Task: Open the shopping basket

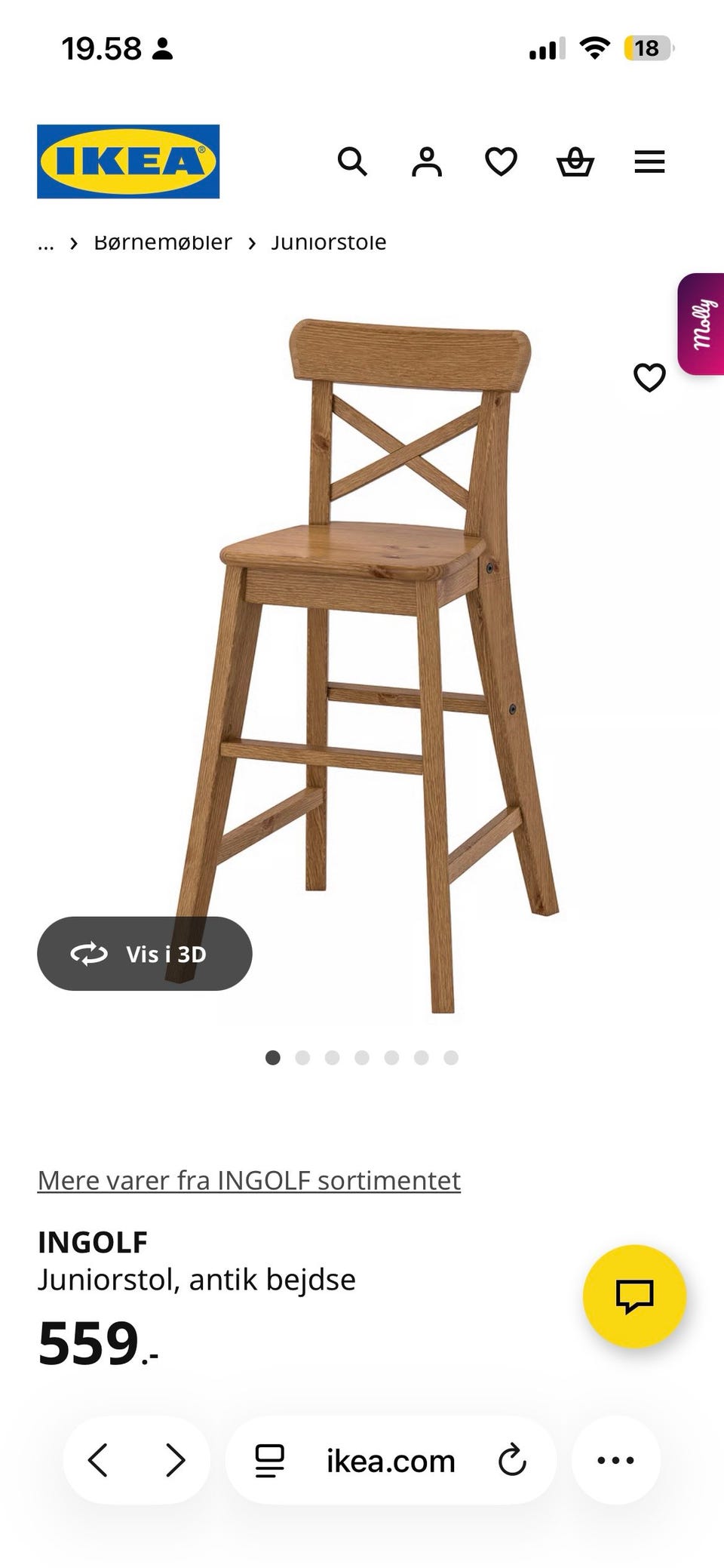Action: [x=575, y=161]
